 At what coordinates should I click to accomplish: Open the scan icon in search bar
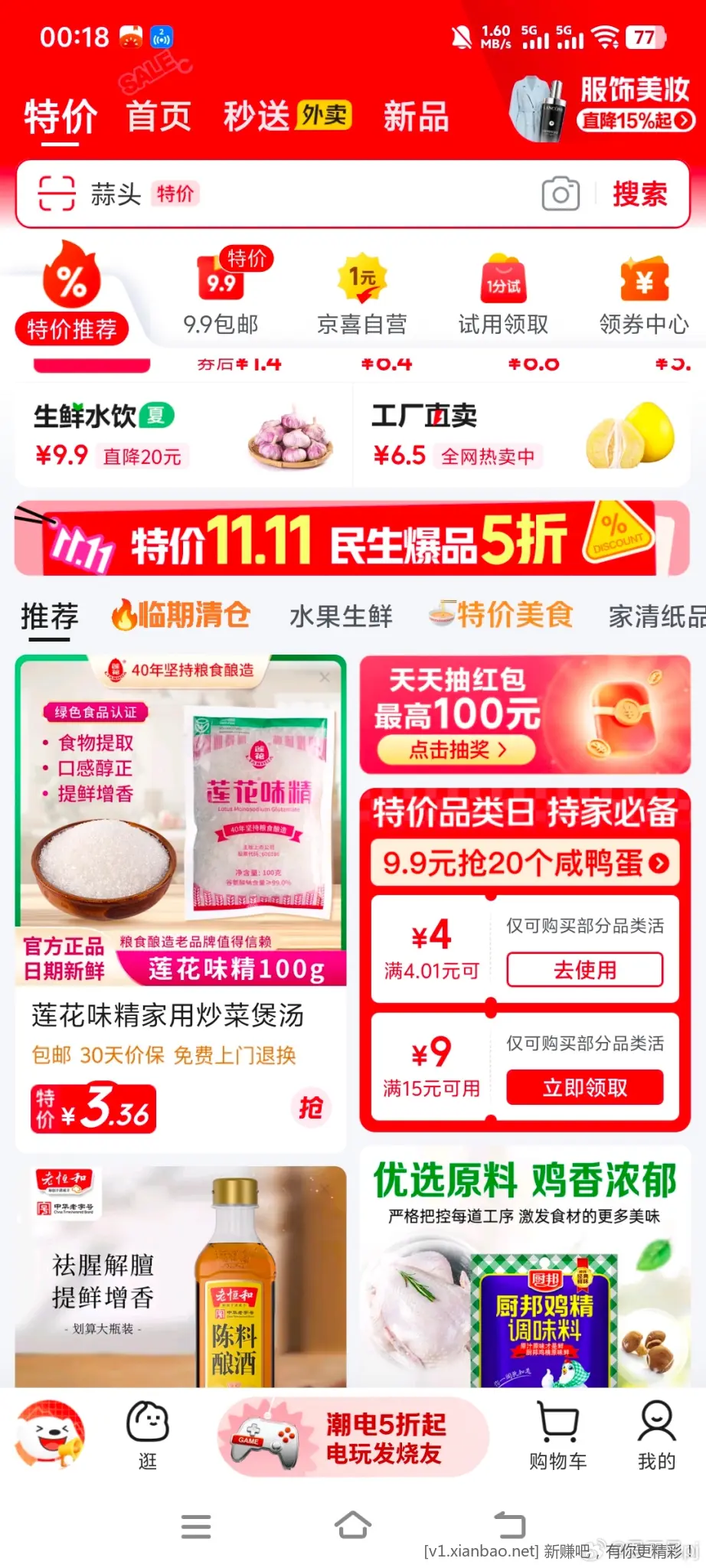tap(57, 194)
